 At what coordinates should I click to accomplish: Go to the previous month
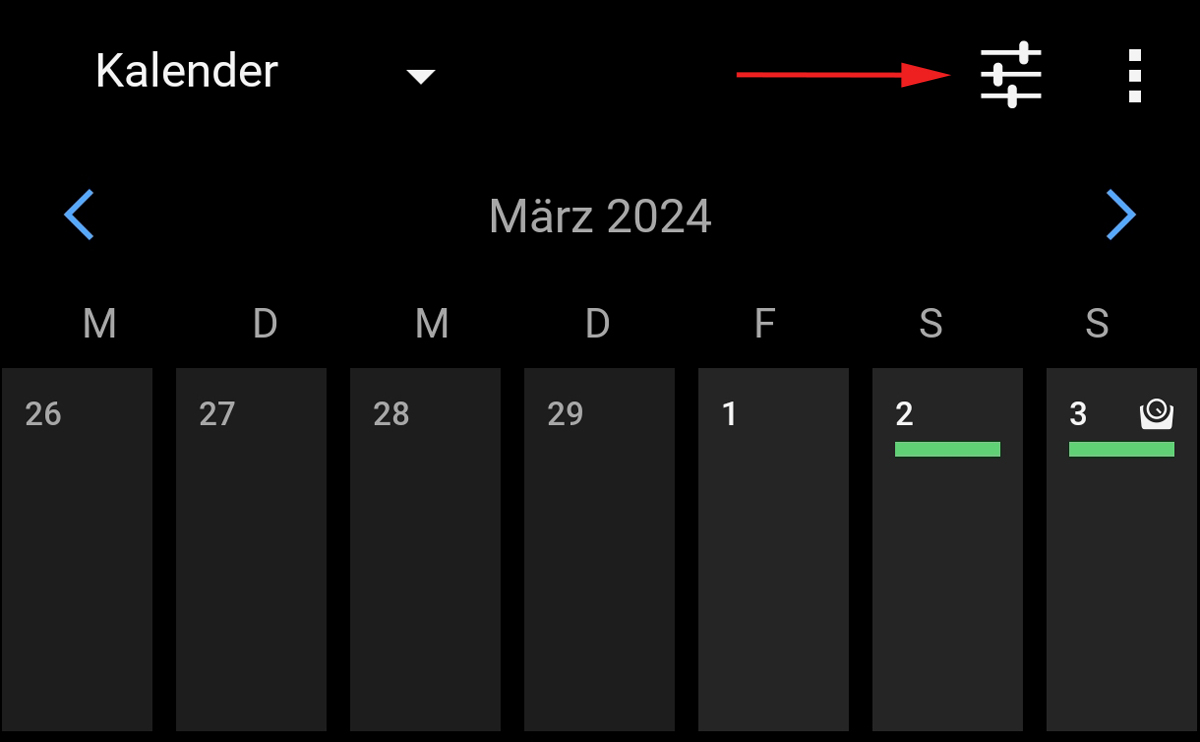(x=79, y=215)
